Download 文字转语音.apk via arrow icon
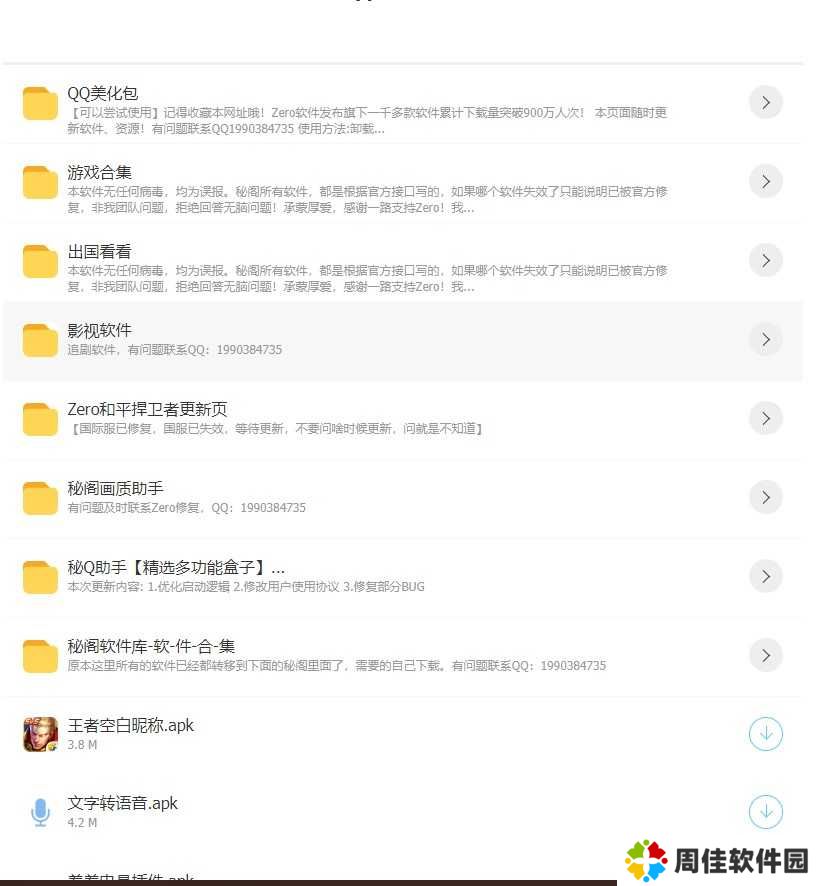The width and height of the screenshot is (817, 886). pyautogui.click(x=765, y=811)
